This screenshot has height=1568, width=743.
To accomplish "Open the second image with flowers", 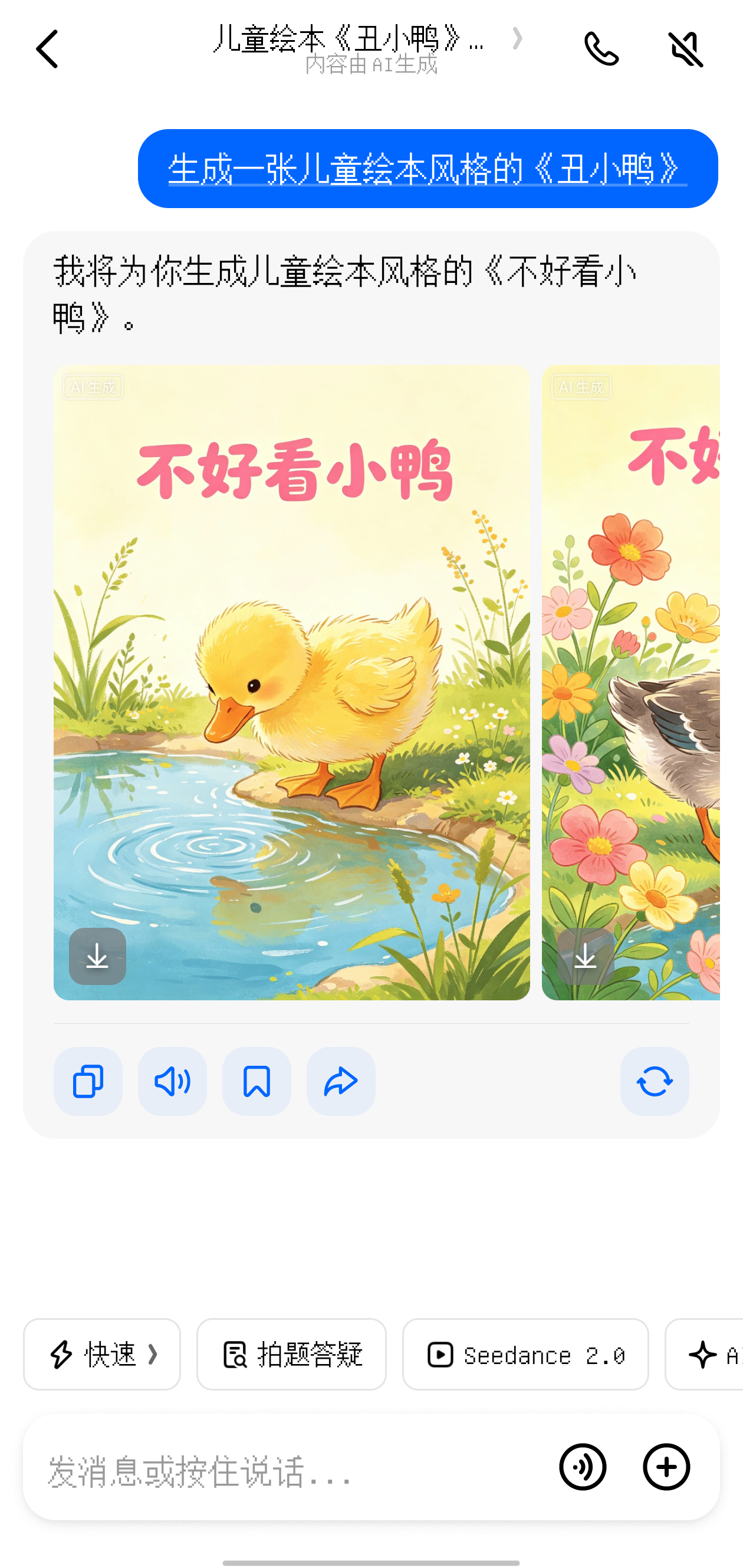I will point(631,670).
